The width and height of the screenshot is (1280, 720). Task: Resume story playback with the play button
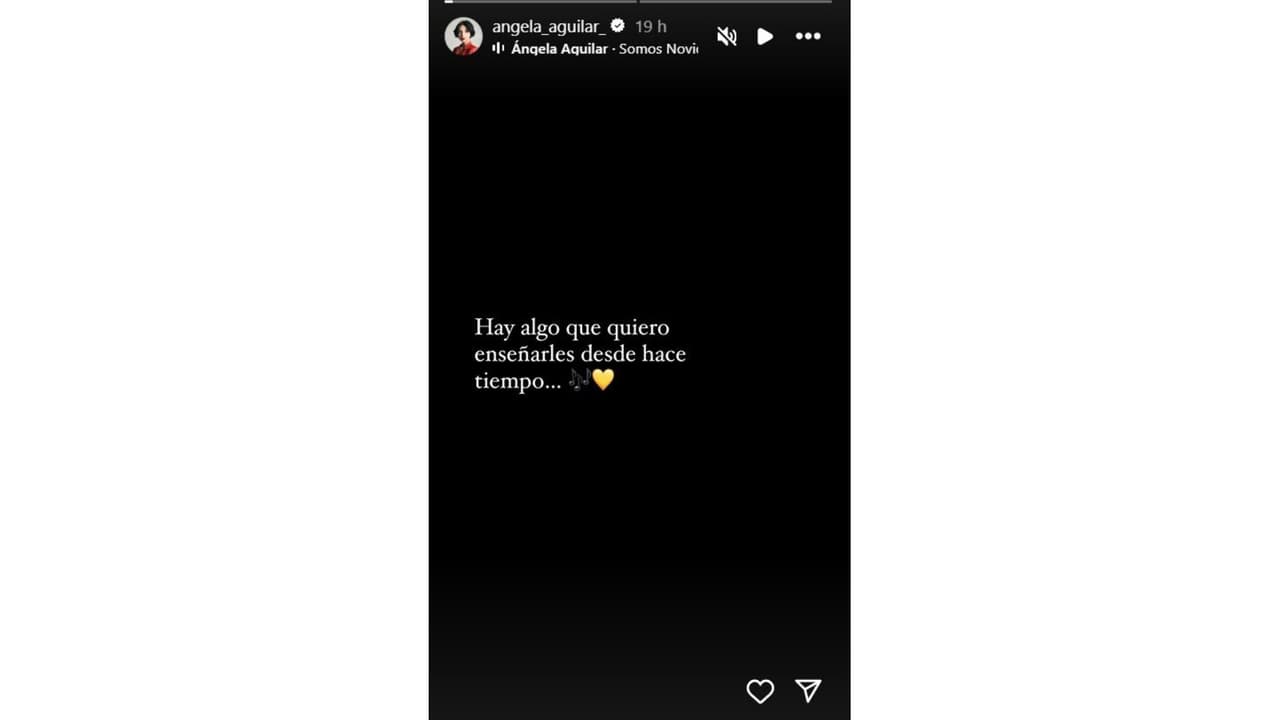765,36
